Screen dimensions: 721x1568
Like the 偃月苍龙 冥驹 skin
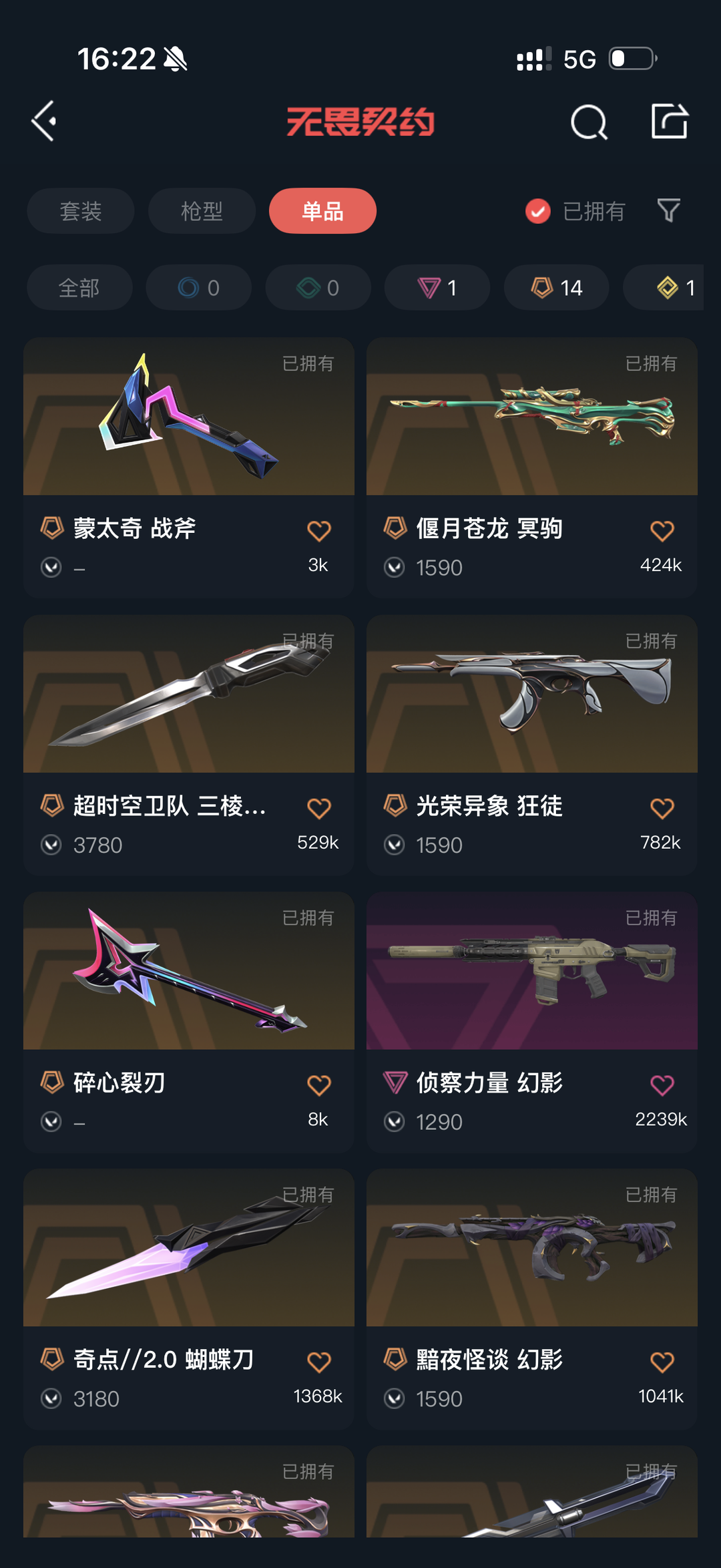662,531
